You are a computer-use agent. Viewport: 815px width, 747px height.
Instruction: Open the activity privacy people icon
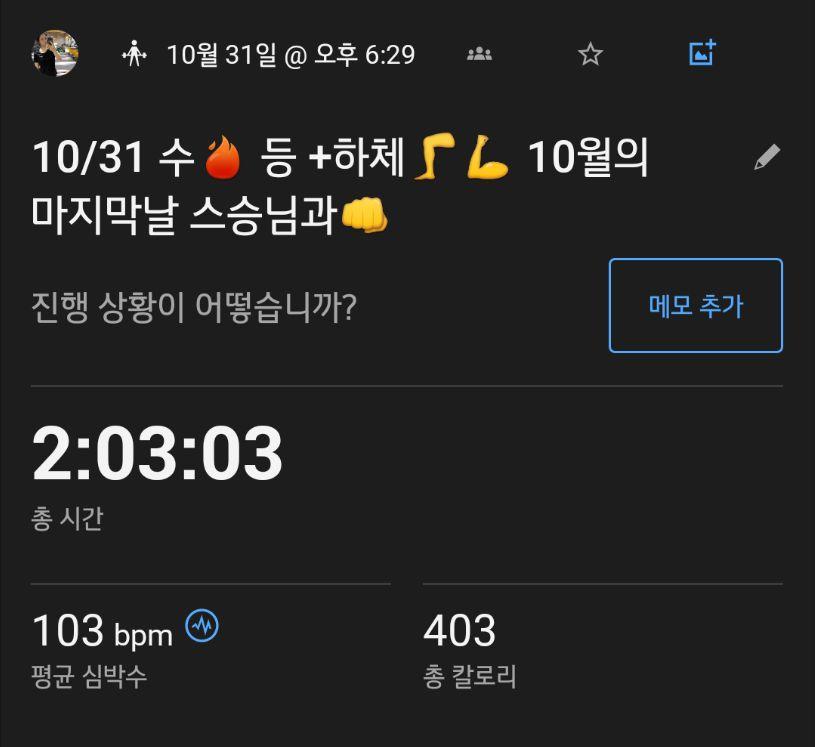[479, 54]
